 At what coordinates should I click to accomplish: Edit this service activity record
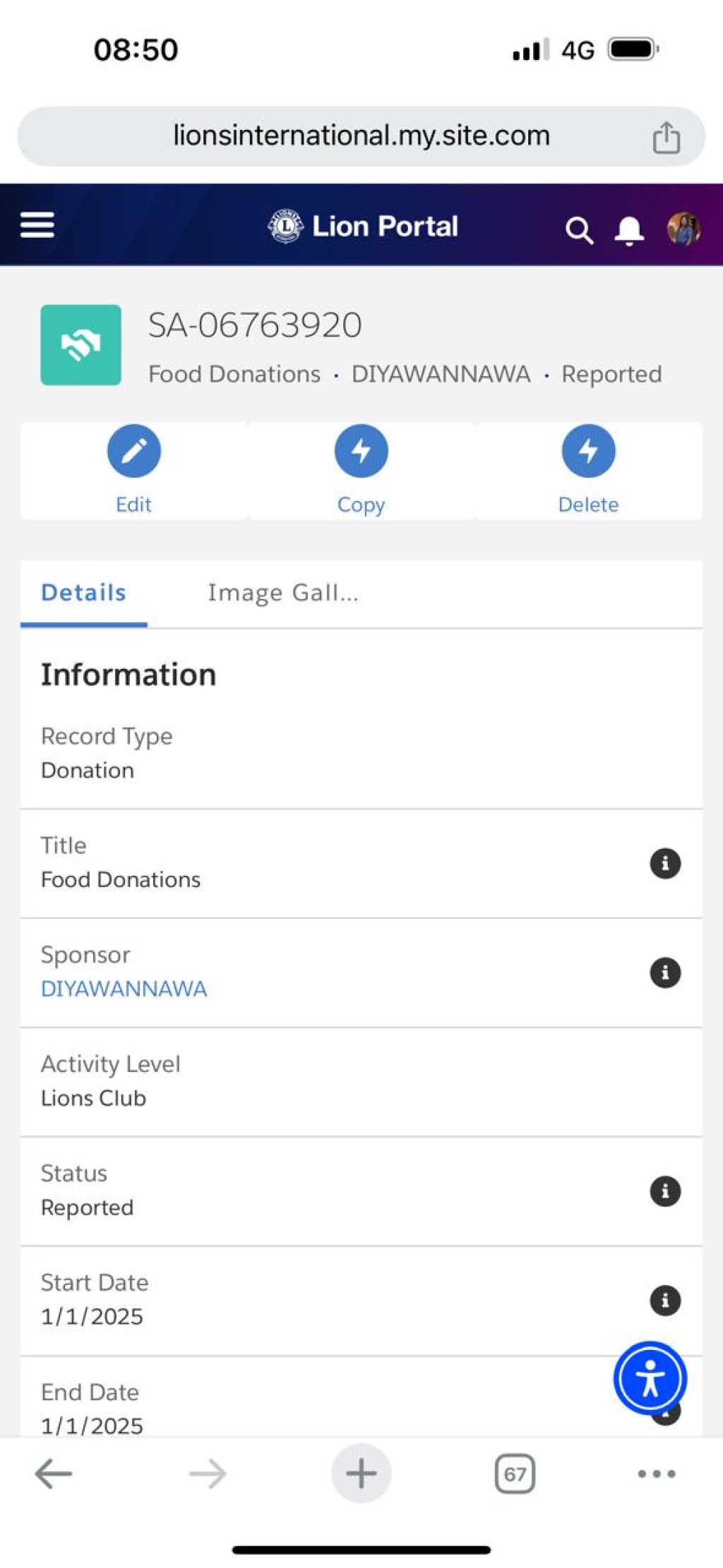coord(134,470)
